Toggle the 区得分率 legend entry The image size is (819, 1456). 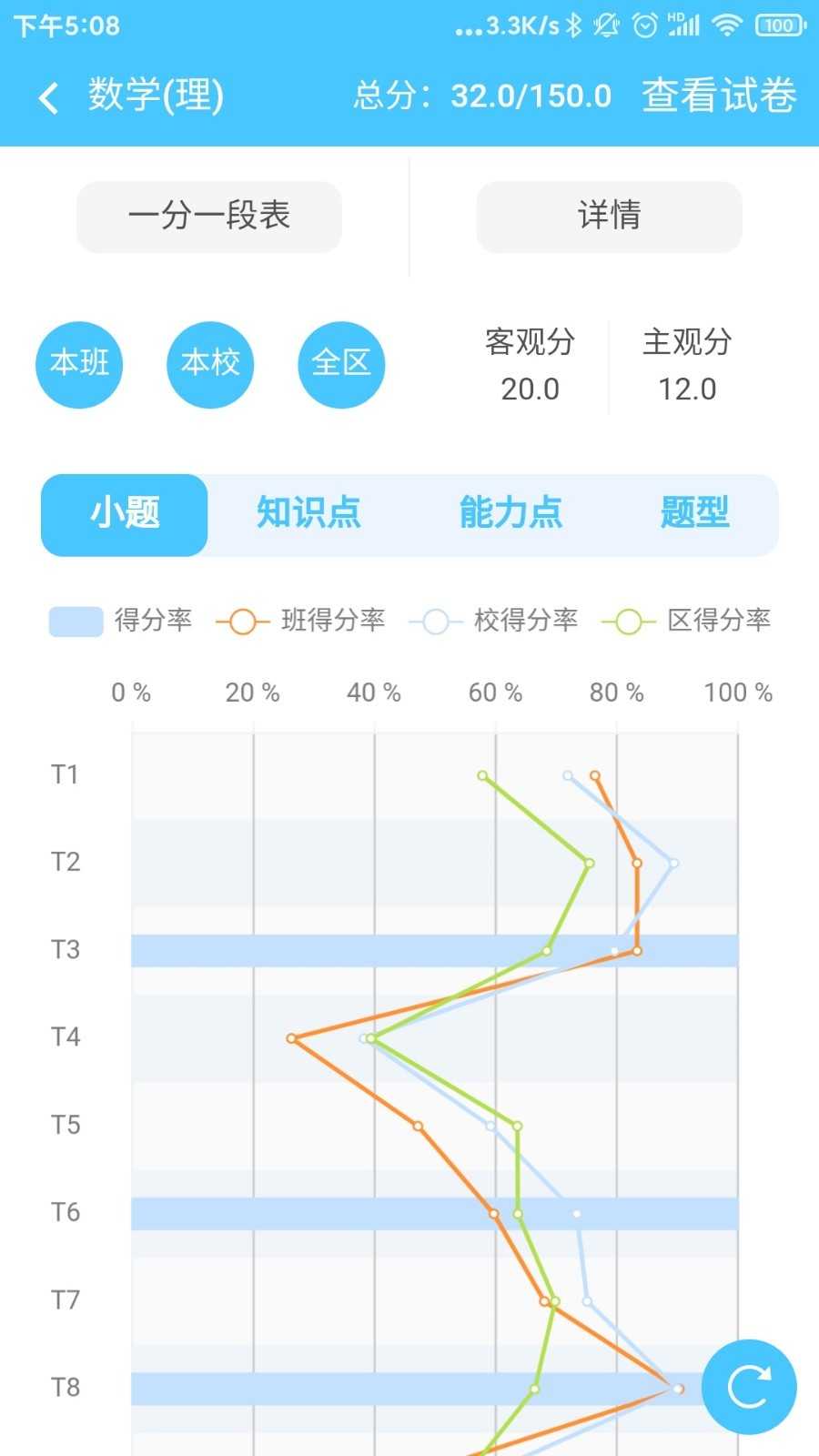pos(719,621)
